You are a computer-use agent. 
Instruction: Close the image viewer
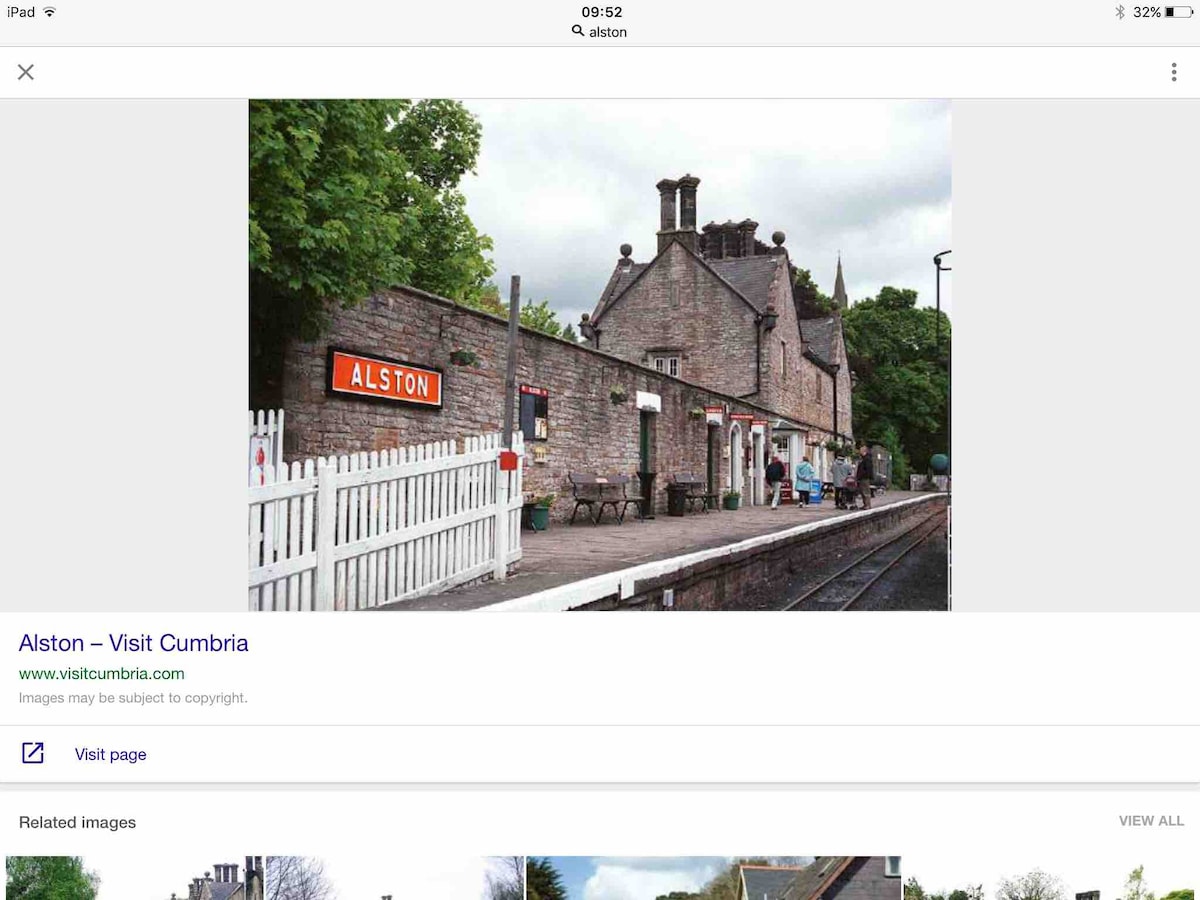[x=26, y=72]
